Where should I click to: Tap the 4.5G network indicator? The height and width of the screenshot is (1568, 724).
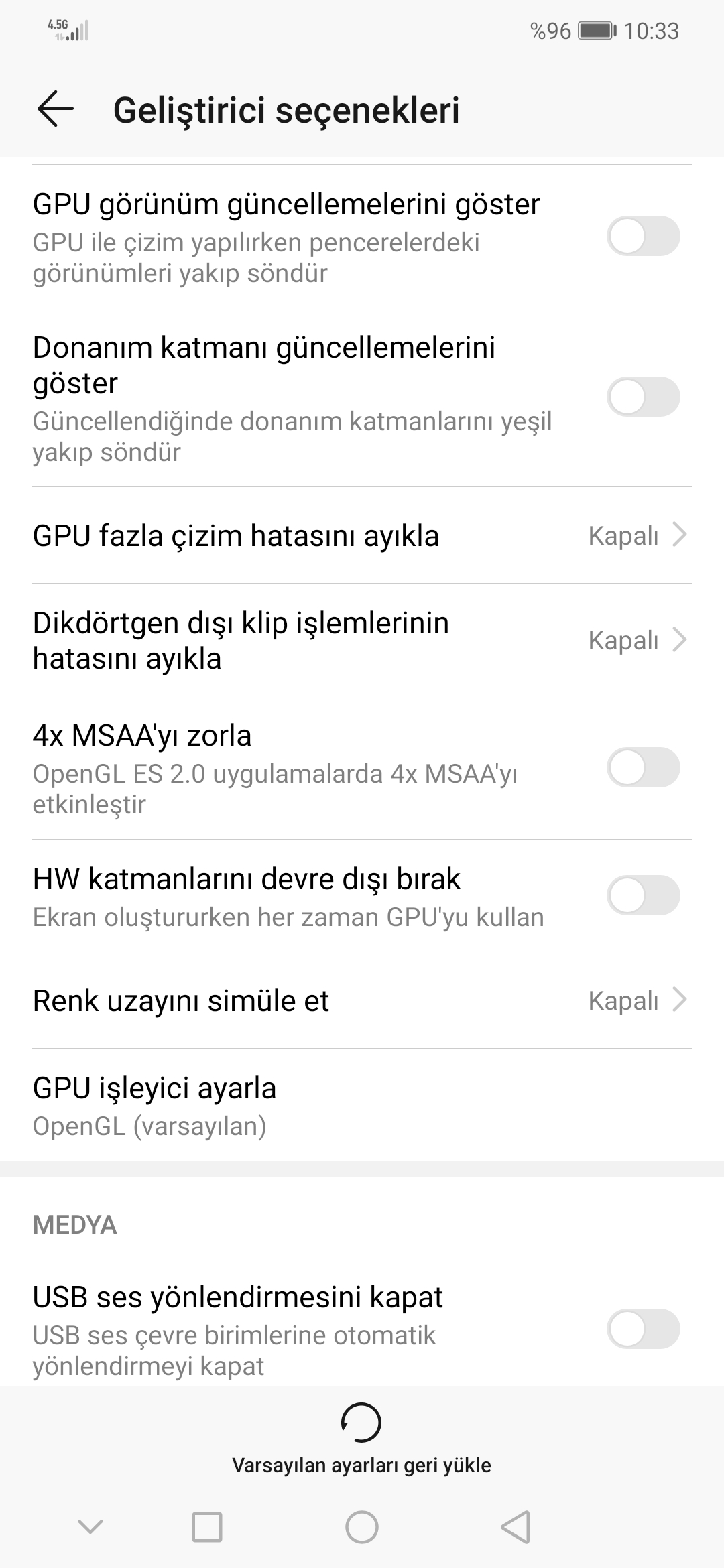(x=57, y=27)
